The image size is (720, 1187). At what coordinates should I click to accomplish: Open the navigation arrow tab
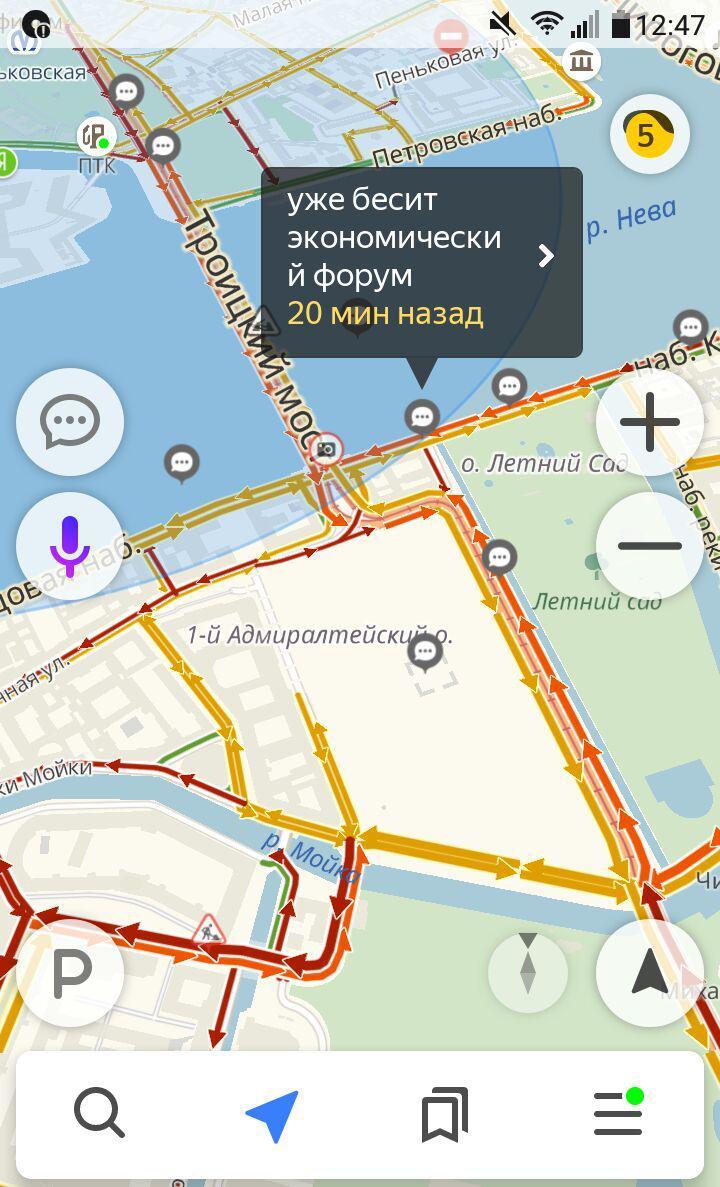[272, 1114]
